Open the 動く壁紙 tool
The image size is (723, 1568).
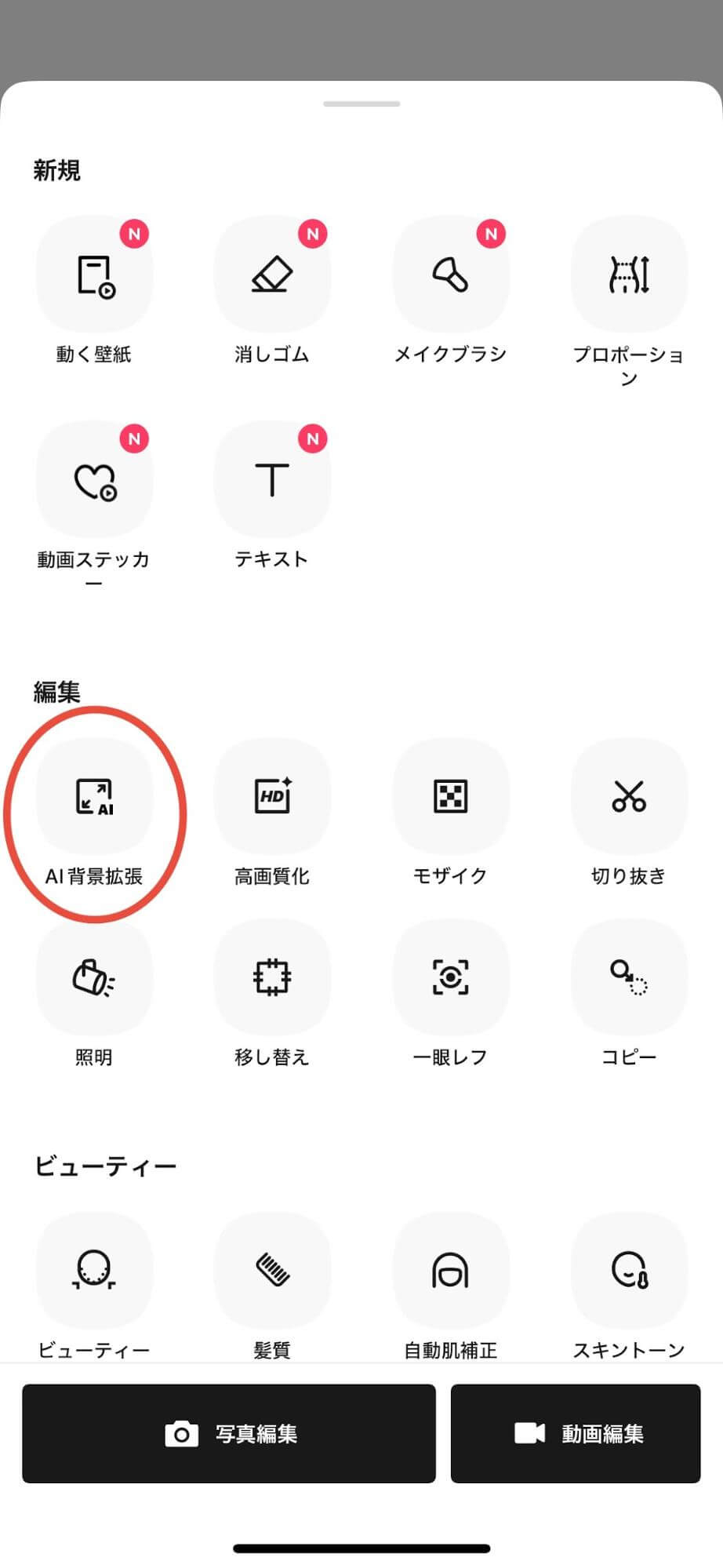tap(94, 275)
